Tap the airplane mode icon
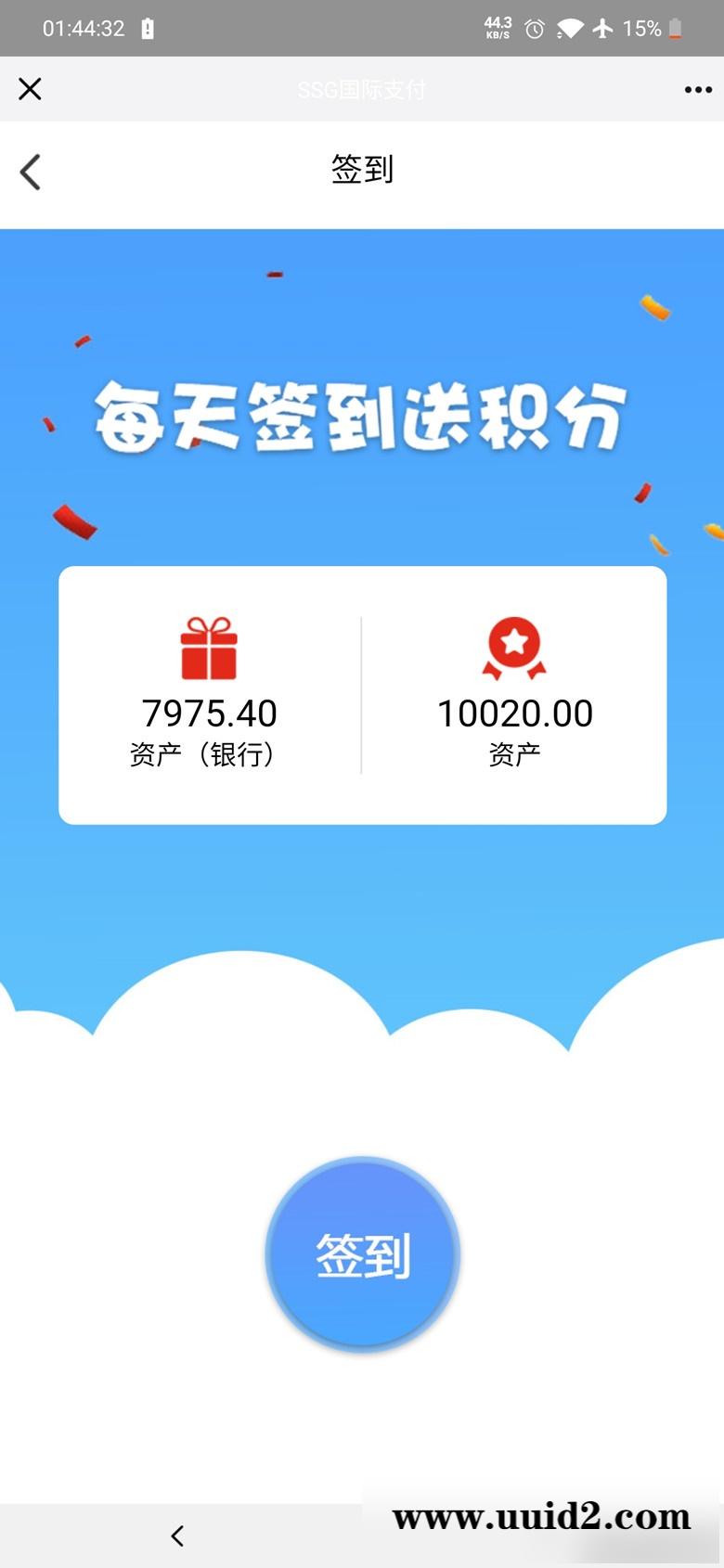The width and height of the screenshot is (724, 1568). tap(604, 29)
